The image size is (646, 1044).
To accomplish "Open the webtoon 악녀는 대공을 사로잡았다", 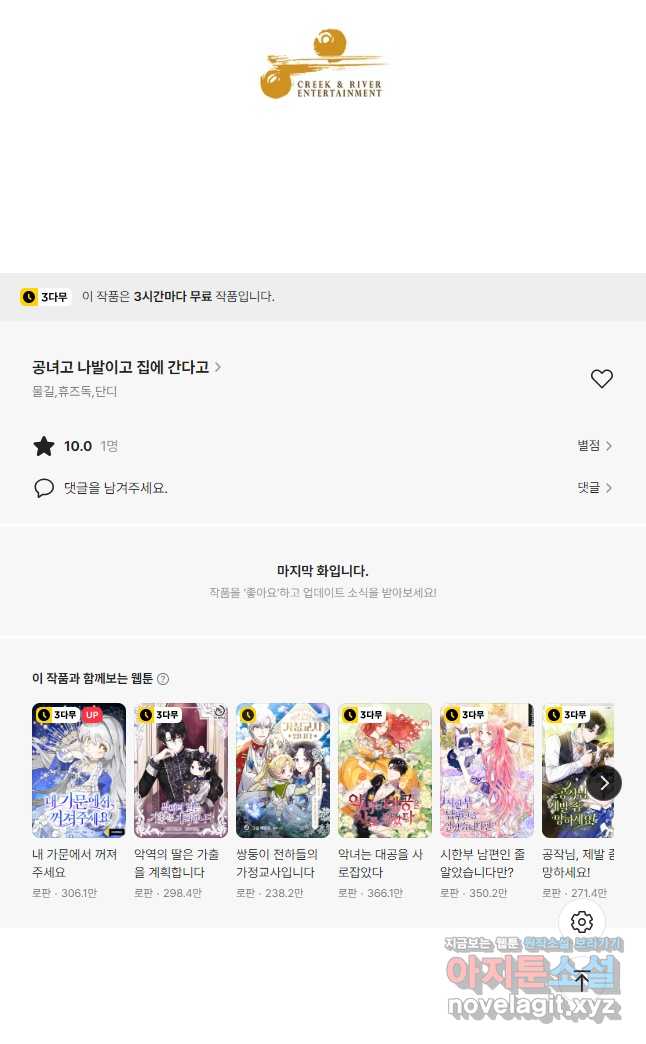I will [x=385, y=770].
